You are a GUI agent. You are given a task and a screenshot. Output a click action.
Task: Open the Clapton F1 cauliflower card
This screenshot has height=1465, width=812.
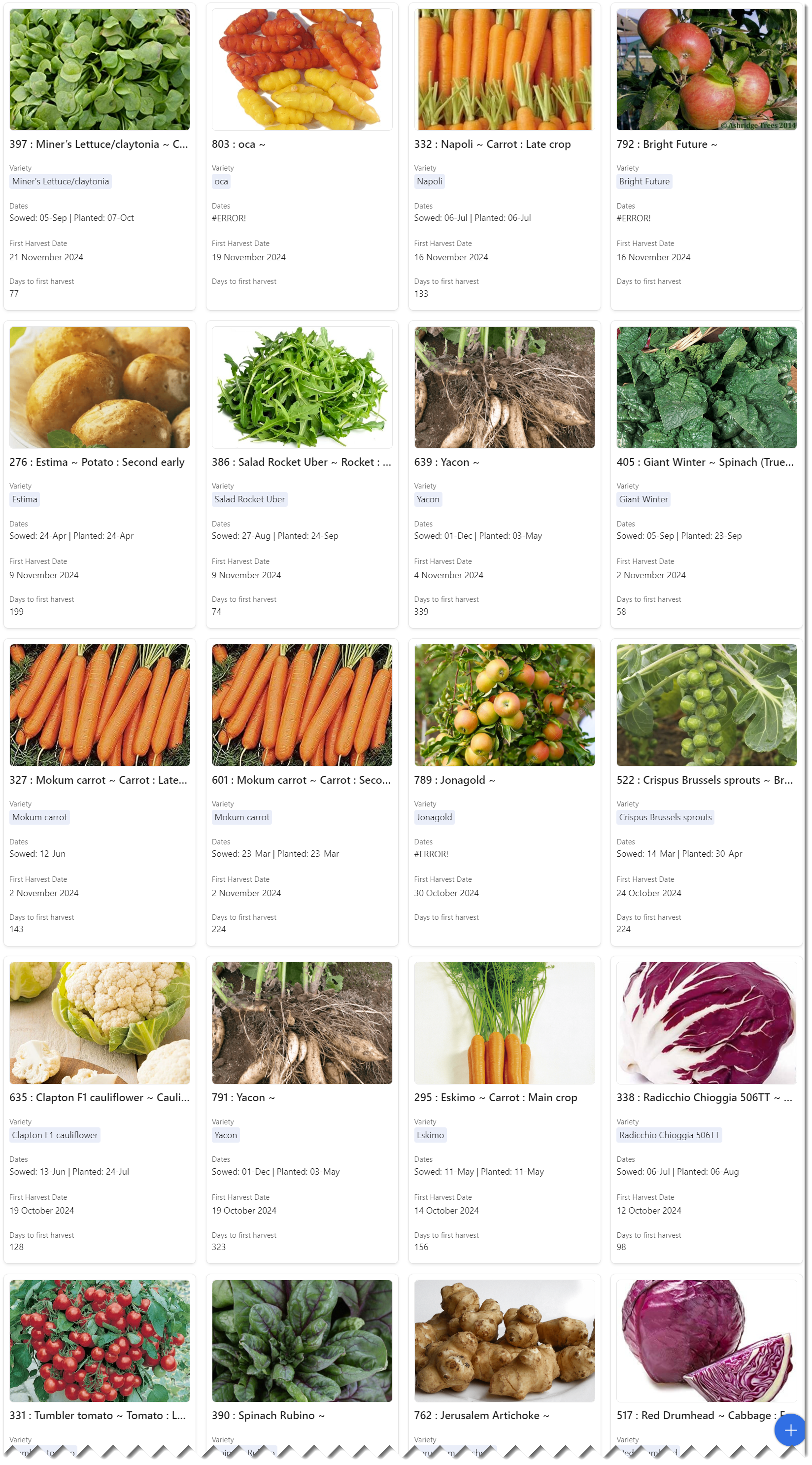100,1098
